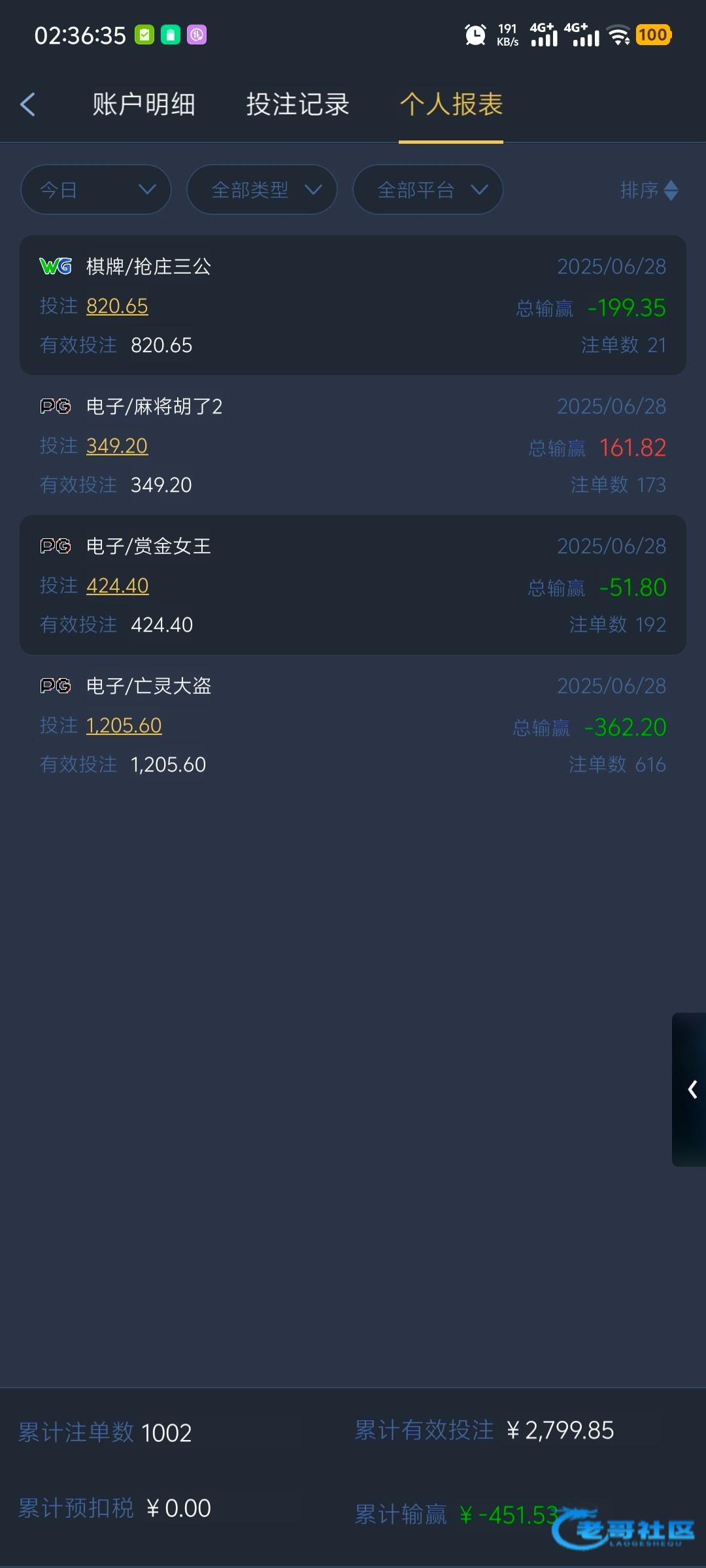706x1568 pixels.
Task: Go back using the top-left arrow
Action: coord(27,105)
